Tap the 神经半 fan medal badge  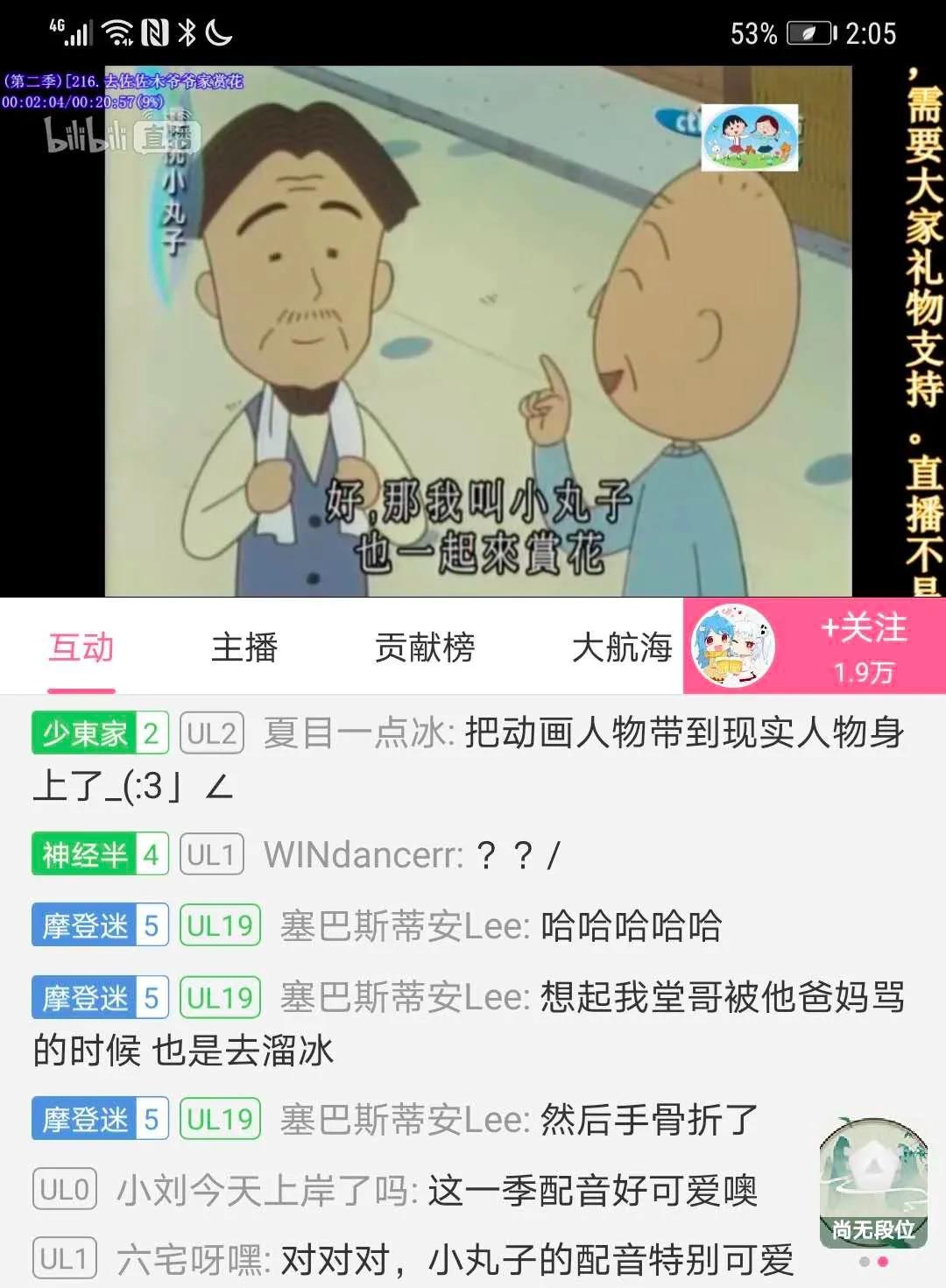(98, 854)
